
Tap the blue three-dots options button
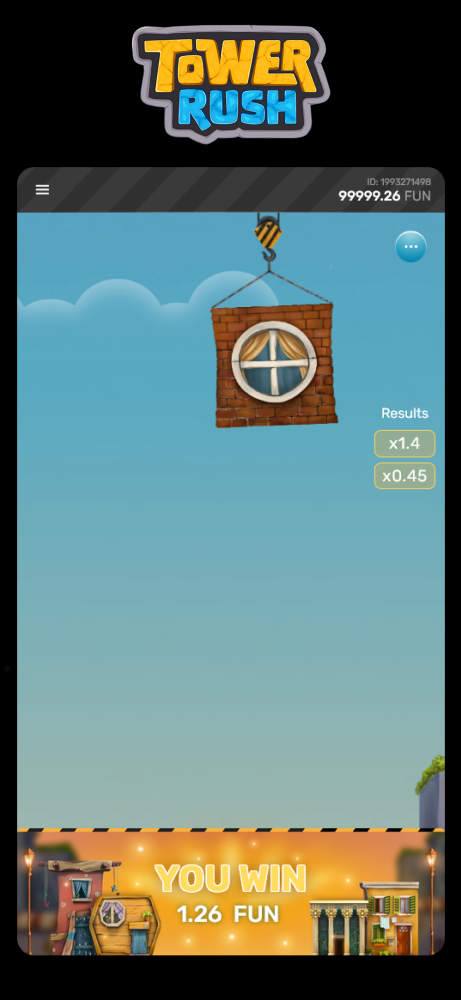pos(411,247)
